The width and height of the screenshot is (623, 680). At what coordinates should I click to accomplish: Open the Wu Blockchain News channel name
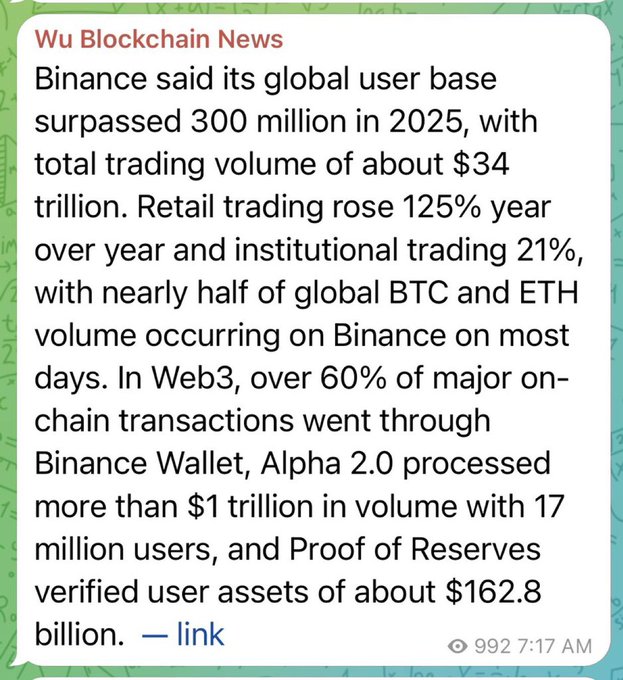[160, 39]
